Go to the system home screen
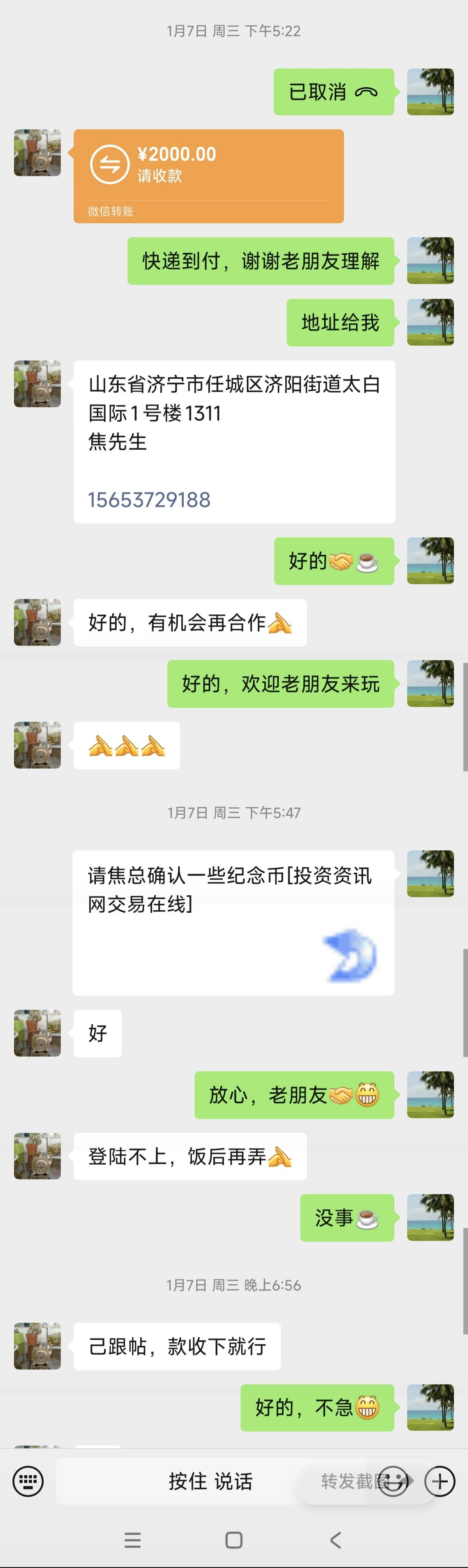This screenshot has height=1568, width=468. [x=234, y=1540]
